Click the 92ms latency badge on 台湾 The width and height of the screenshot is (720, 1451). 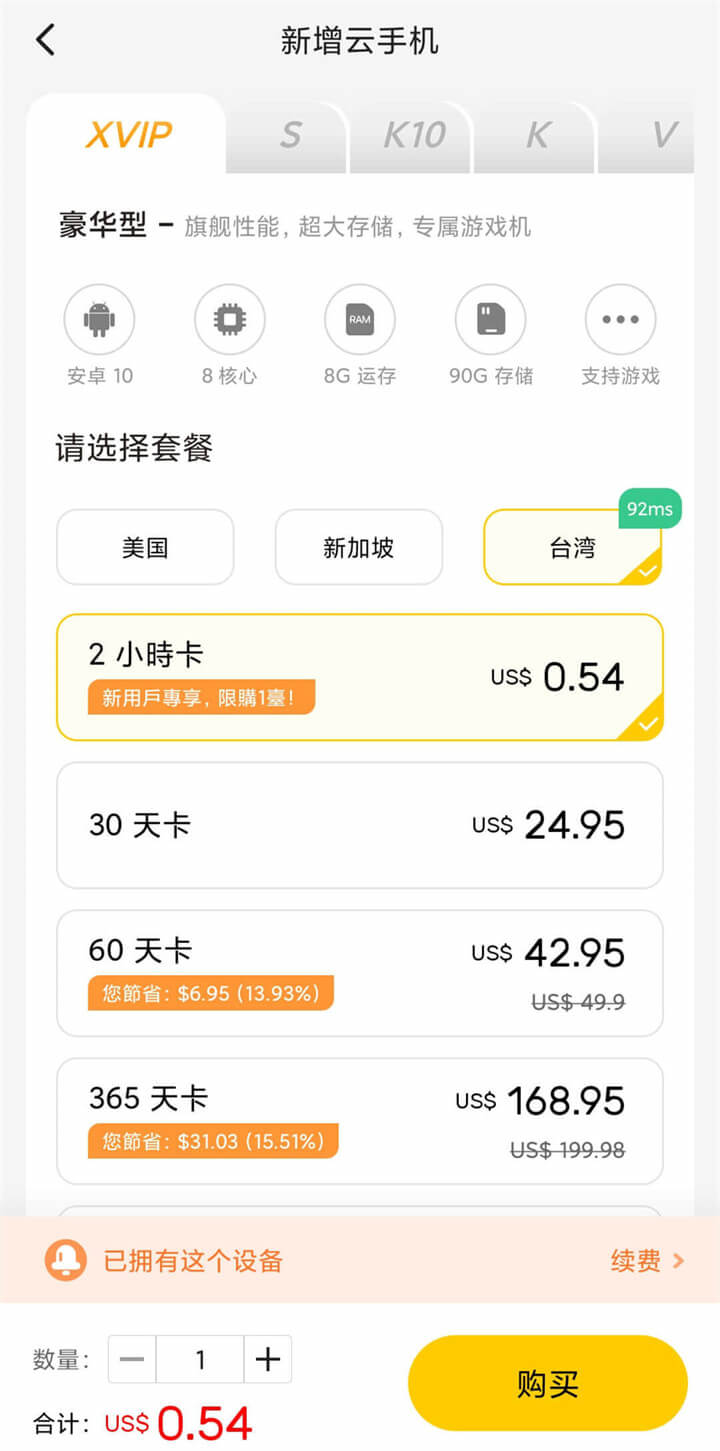pos(649,509)
